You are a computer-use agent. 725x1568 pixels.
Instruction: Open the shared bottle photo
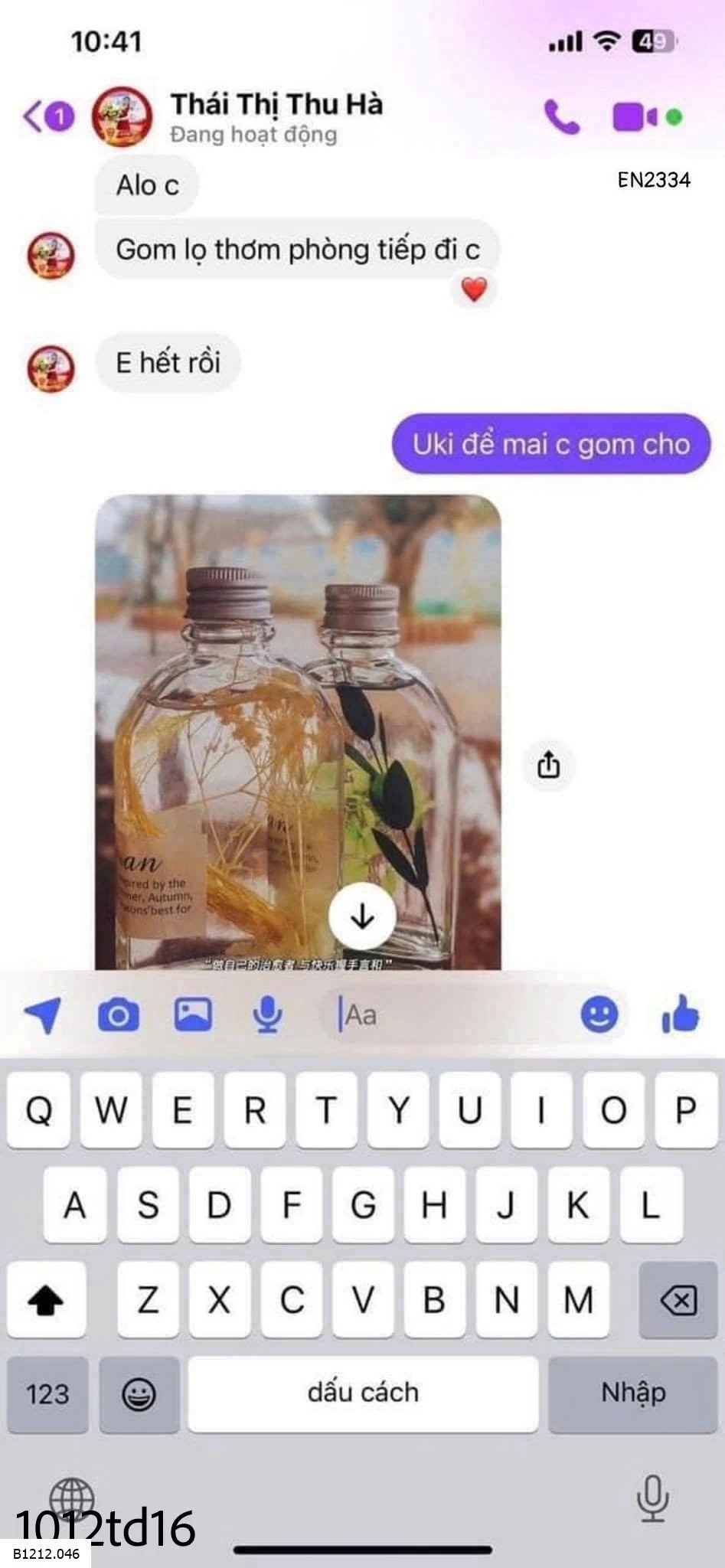(x=298, y=689)
